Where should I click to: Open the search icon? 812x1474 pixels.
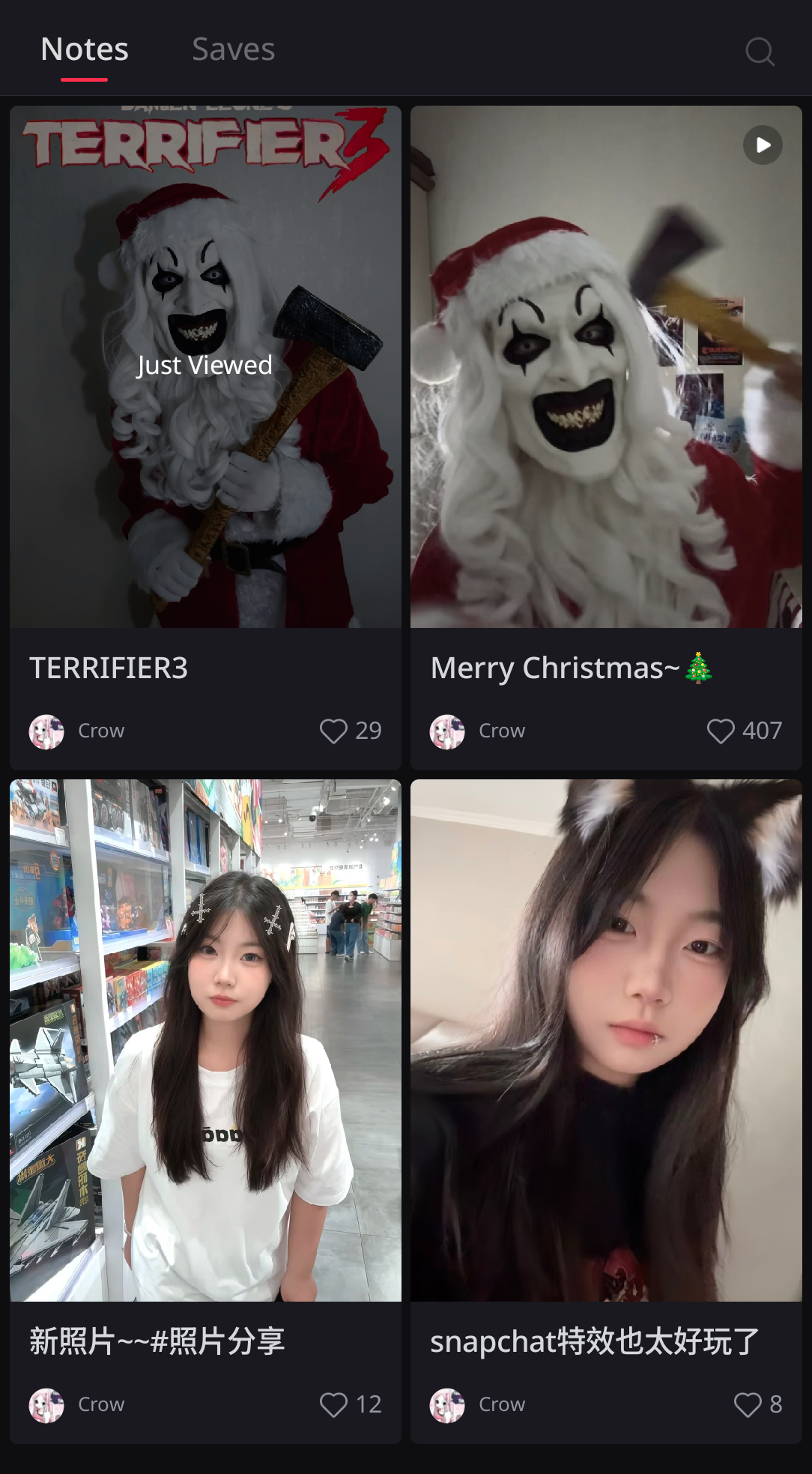(760, 52)
